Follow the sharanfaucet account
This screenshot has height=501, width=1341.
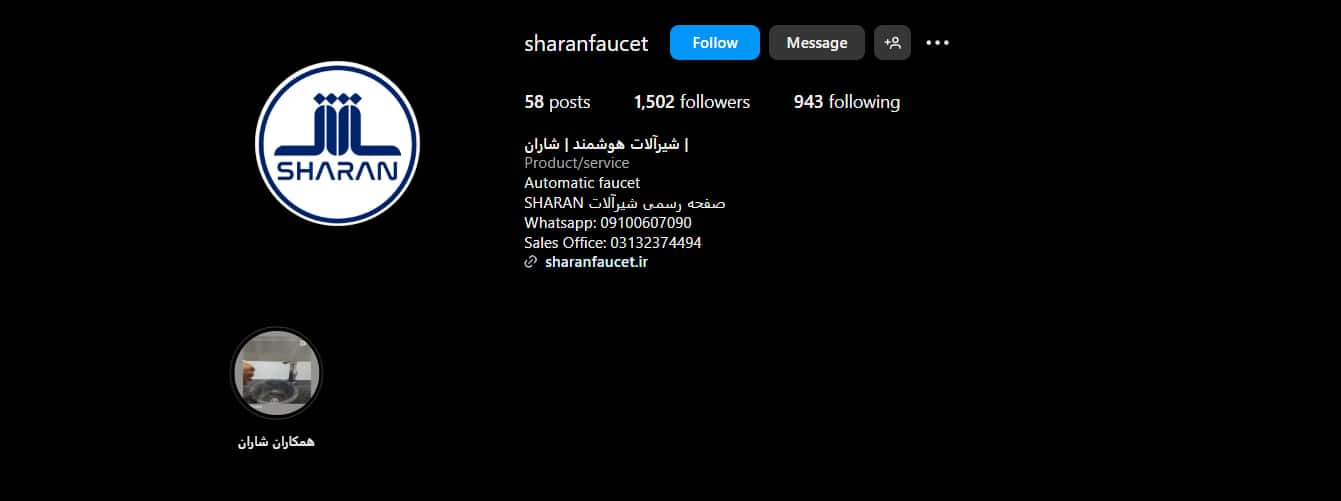(714, 43)
